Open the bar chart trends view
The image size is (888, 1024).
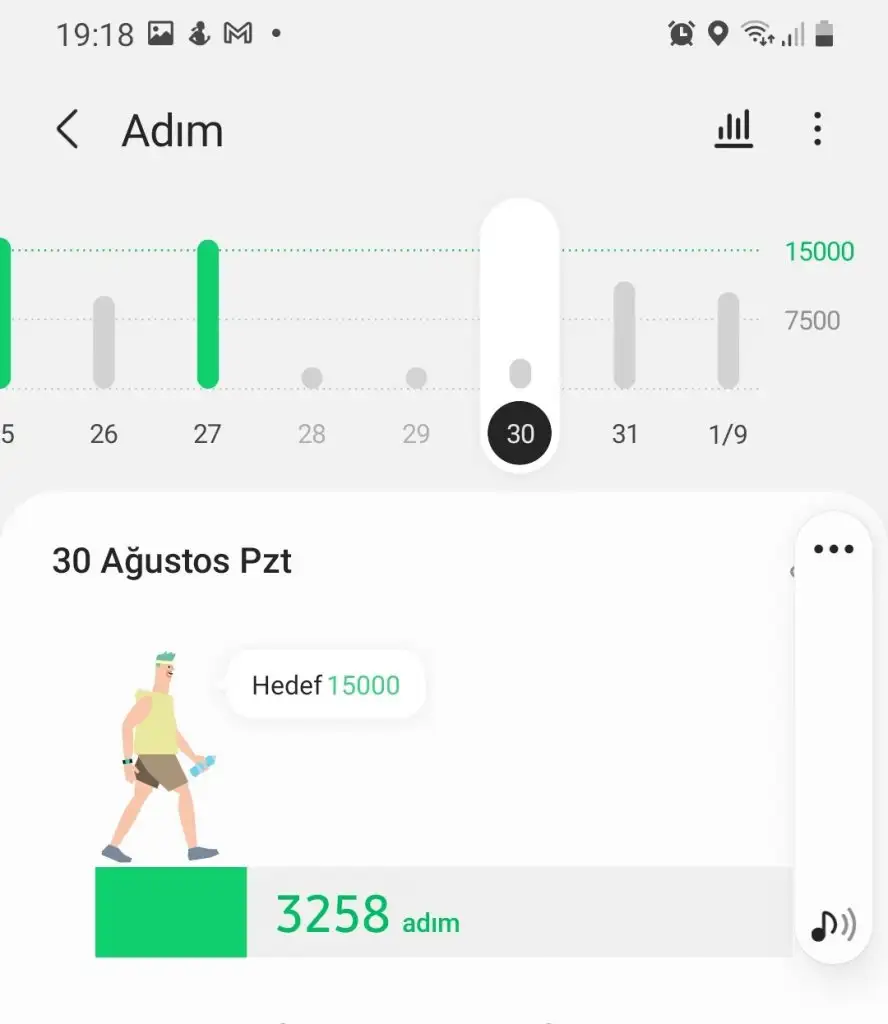pos(733,130)
